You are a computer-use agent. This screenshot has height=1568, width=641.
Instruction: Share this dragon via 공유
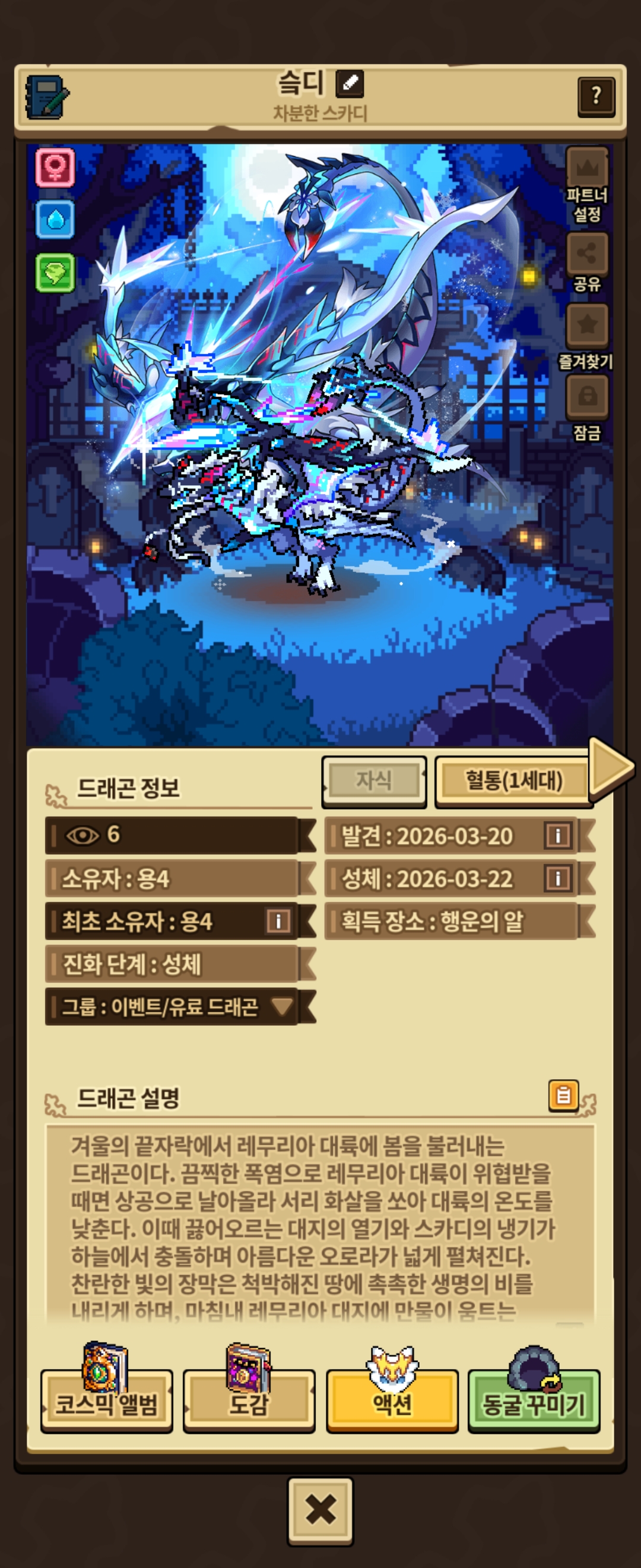[587, 262]
